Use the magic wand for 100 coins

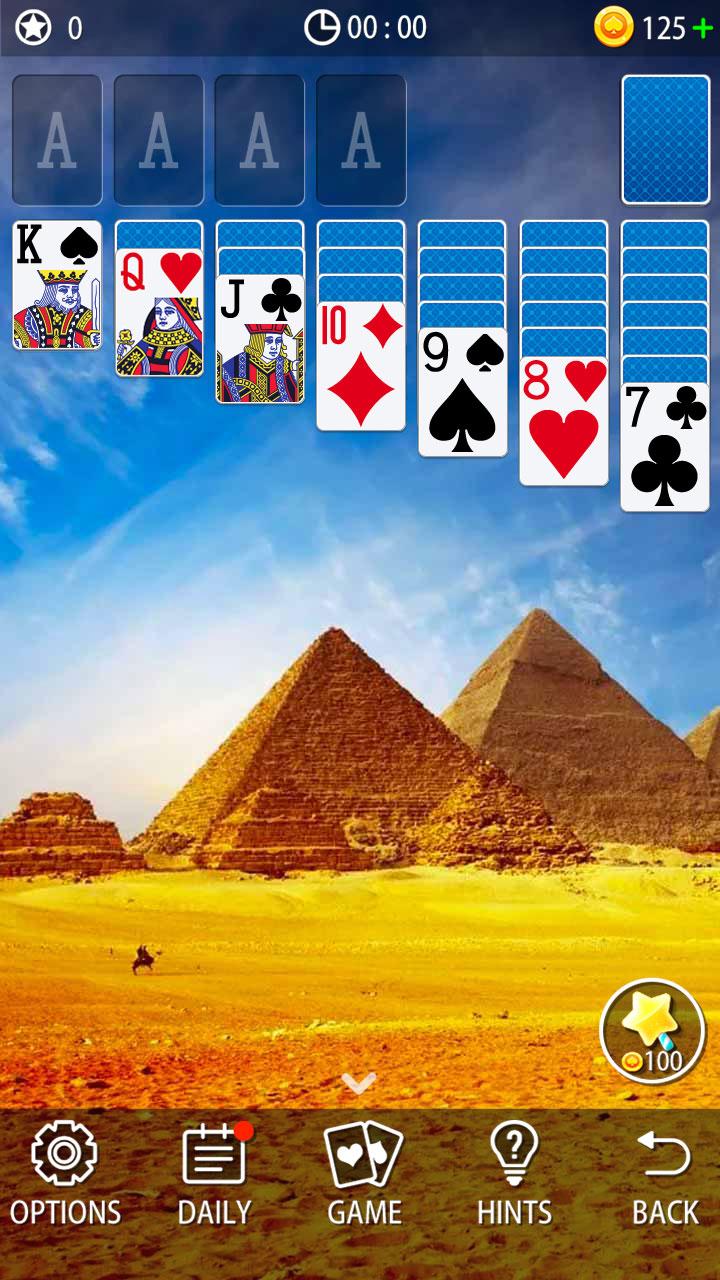tap(652, 1030)
